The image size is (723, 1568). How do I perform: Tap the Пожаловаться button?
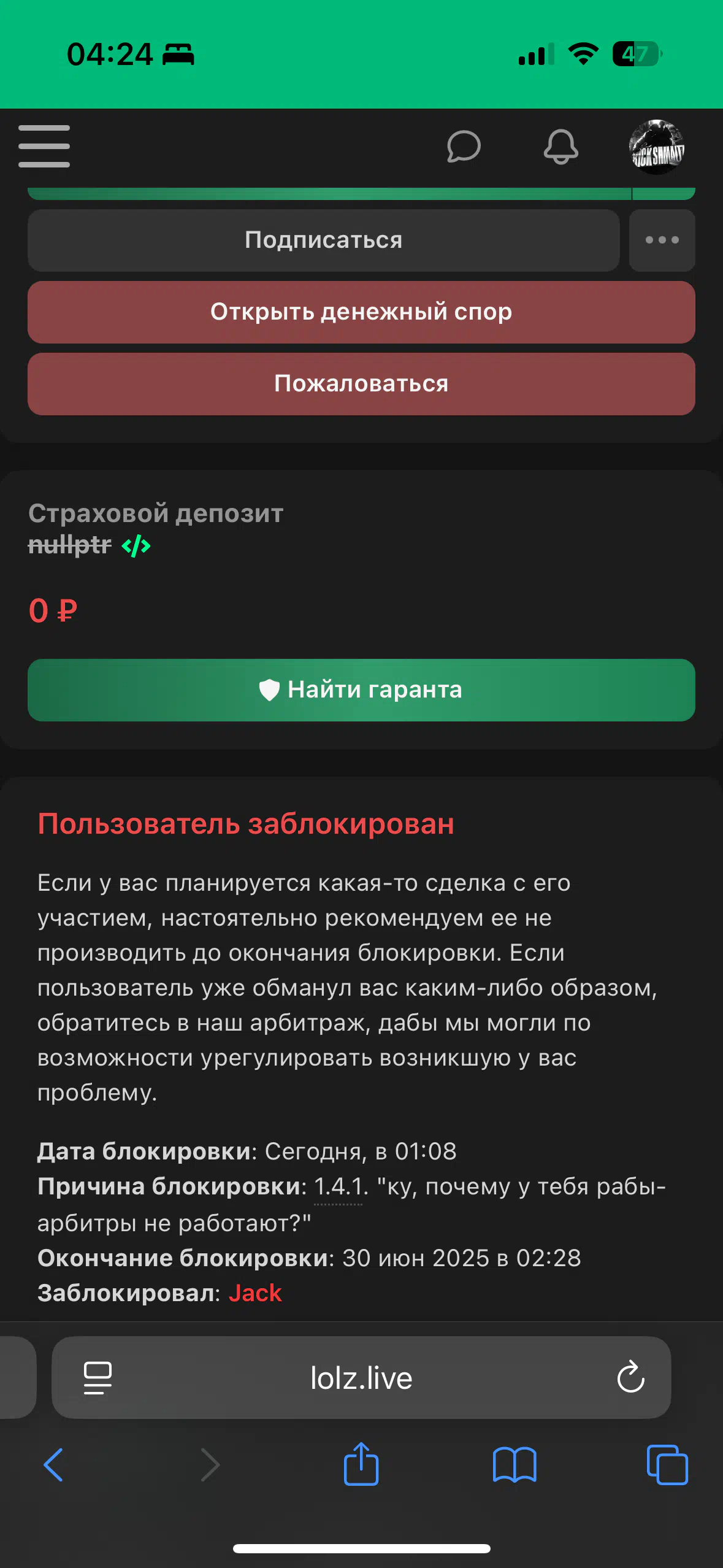click(361, 384)
